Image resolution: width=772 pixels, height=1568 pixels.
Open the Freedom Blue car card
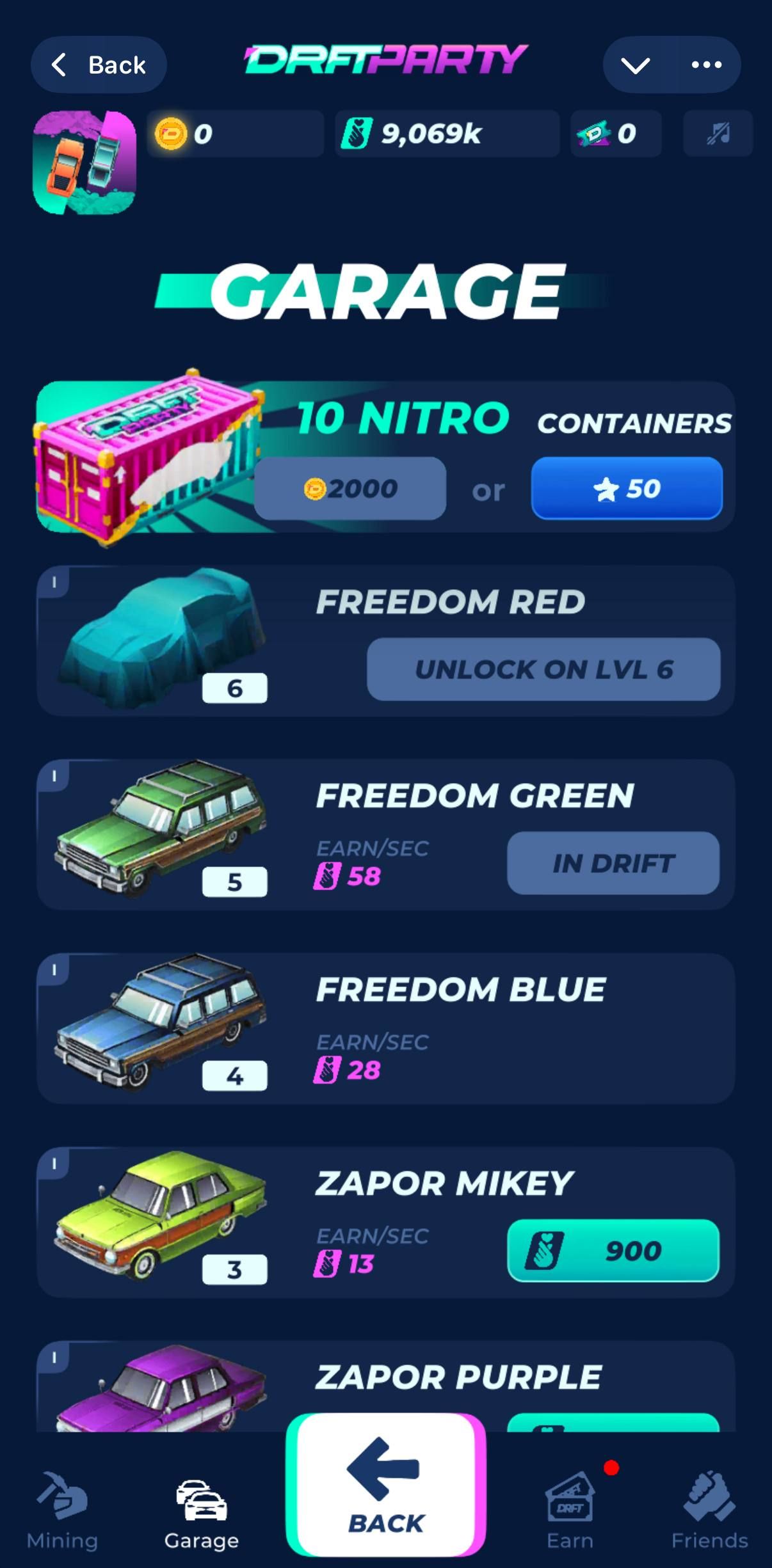click(385, 1028)
